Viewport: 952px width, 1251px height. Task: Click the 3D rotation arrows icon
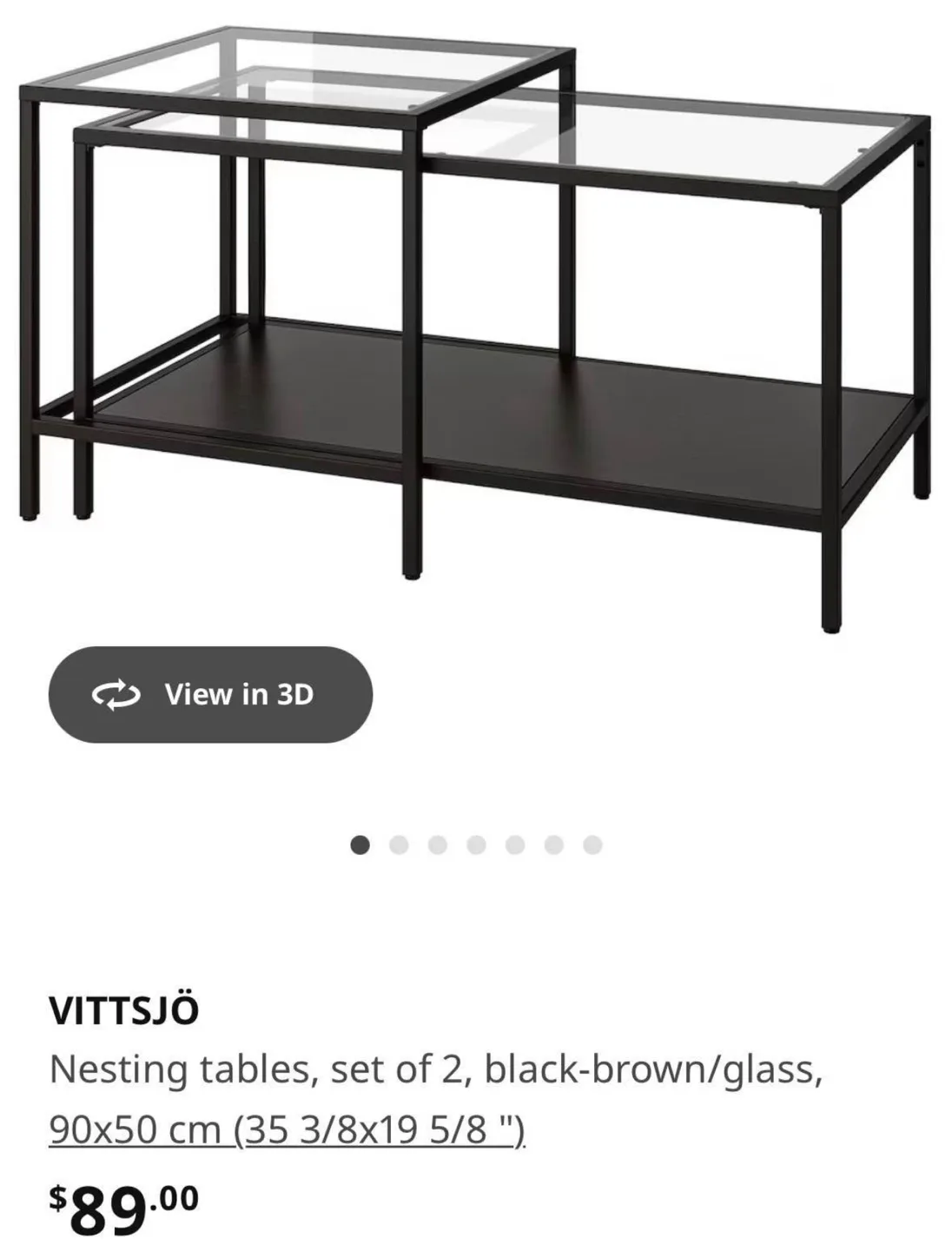tap(118, 694)
